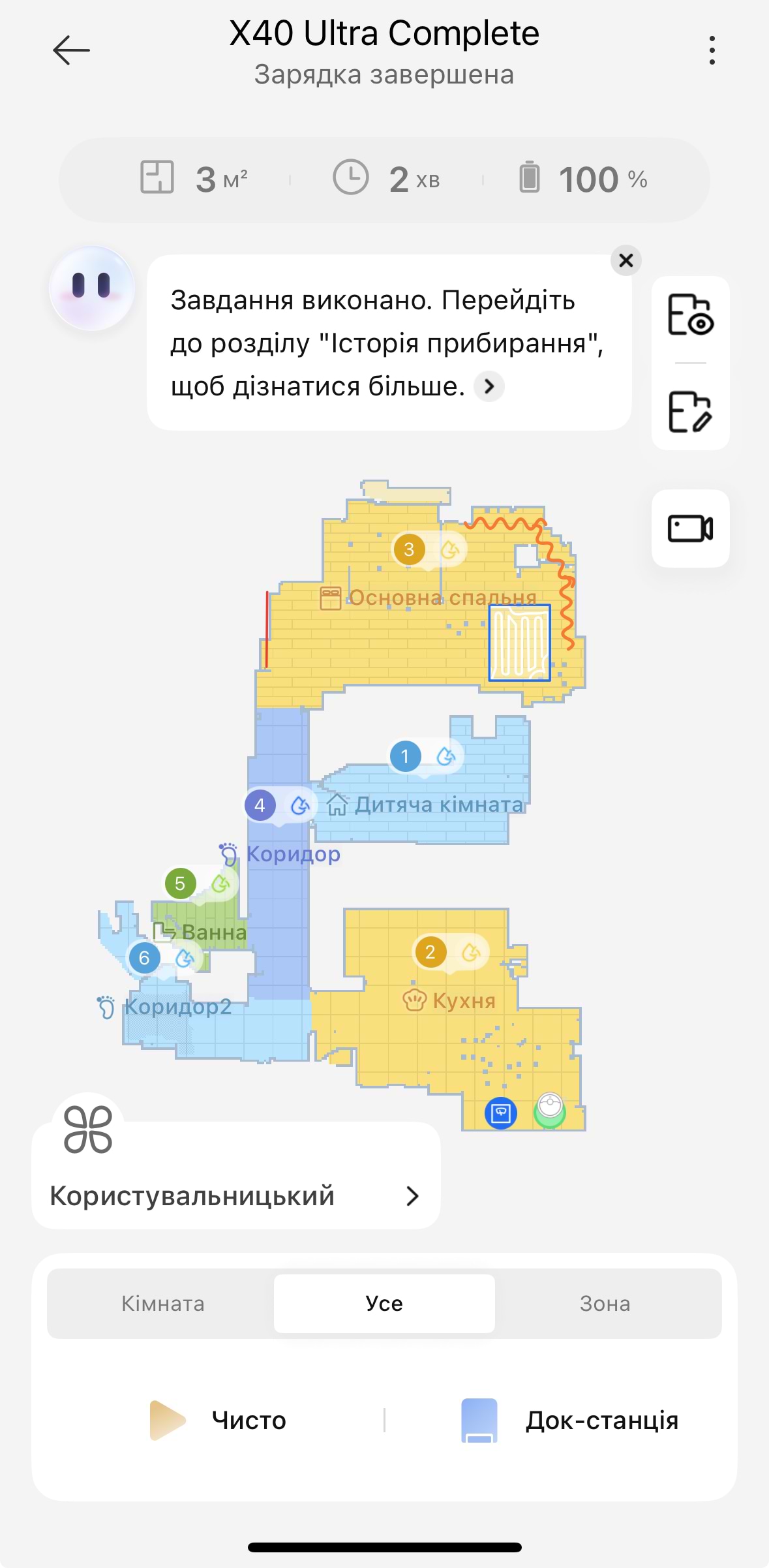Image resolution: width=769 pixels, height=1568 pixels.
Task: Start cleaning with Чисто button
Action: click(x=219, y=1420)
